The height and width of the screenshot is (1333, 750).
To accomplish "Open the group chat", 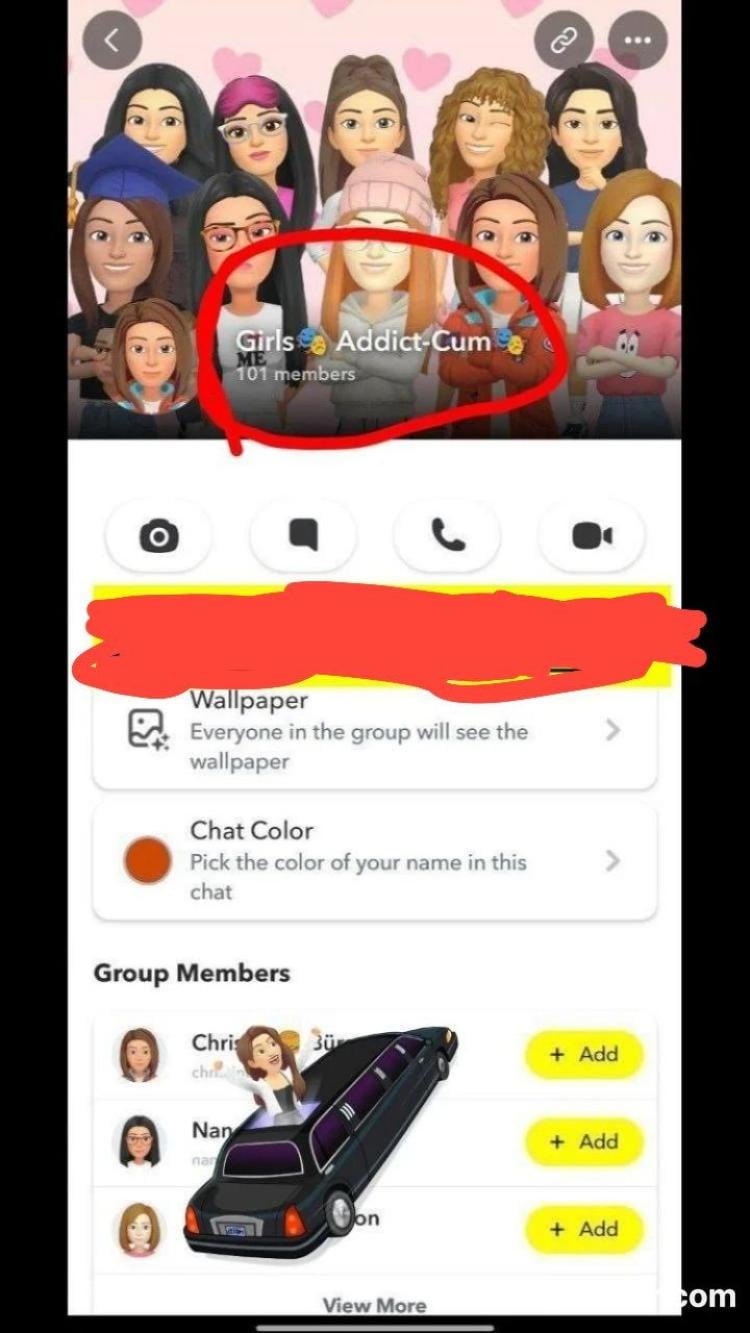I will (x=303, y=537).
